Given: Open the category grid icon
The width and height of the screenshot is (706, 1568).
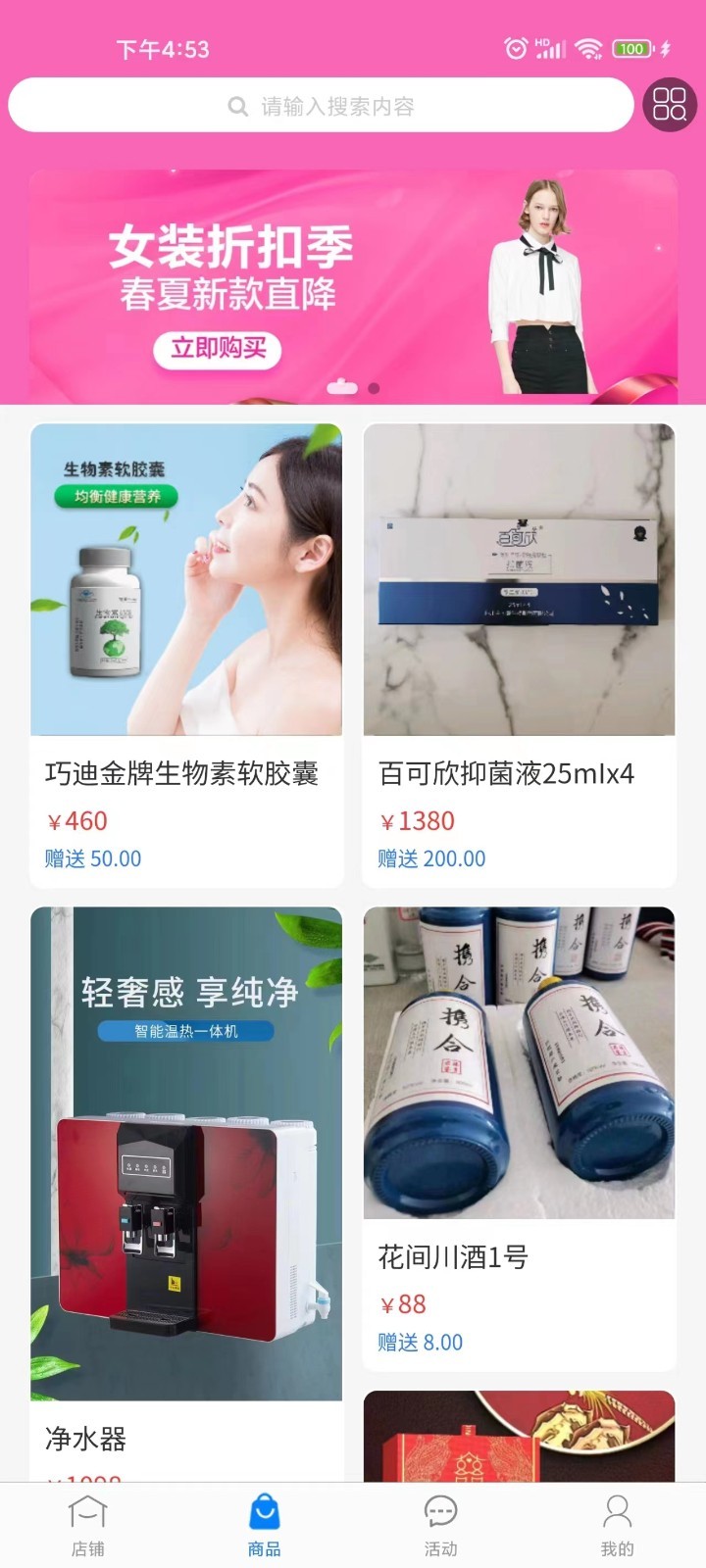Looking at the screenshot, I should [x=670, y=104].
